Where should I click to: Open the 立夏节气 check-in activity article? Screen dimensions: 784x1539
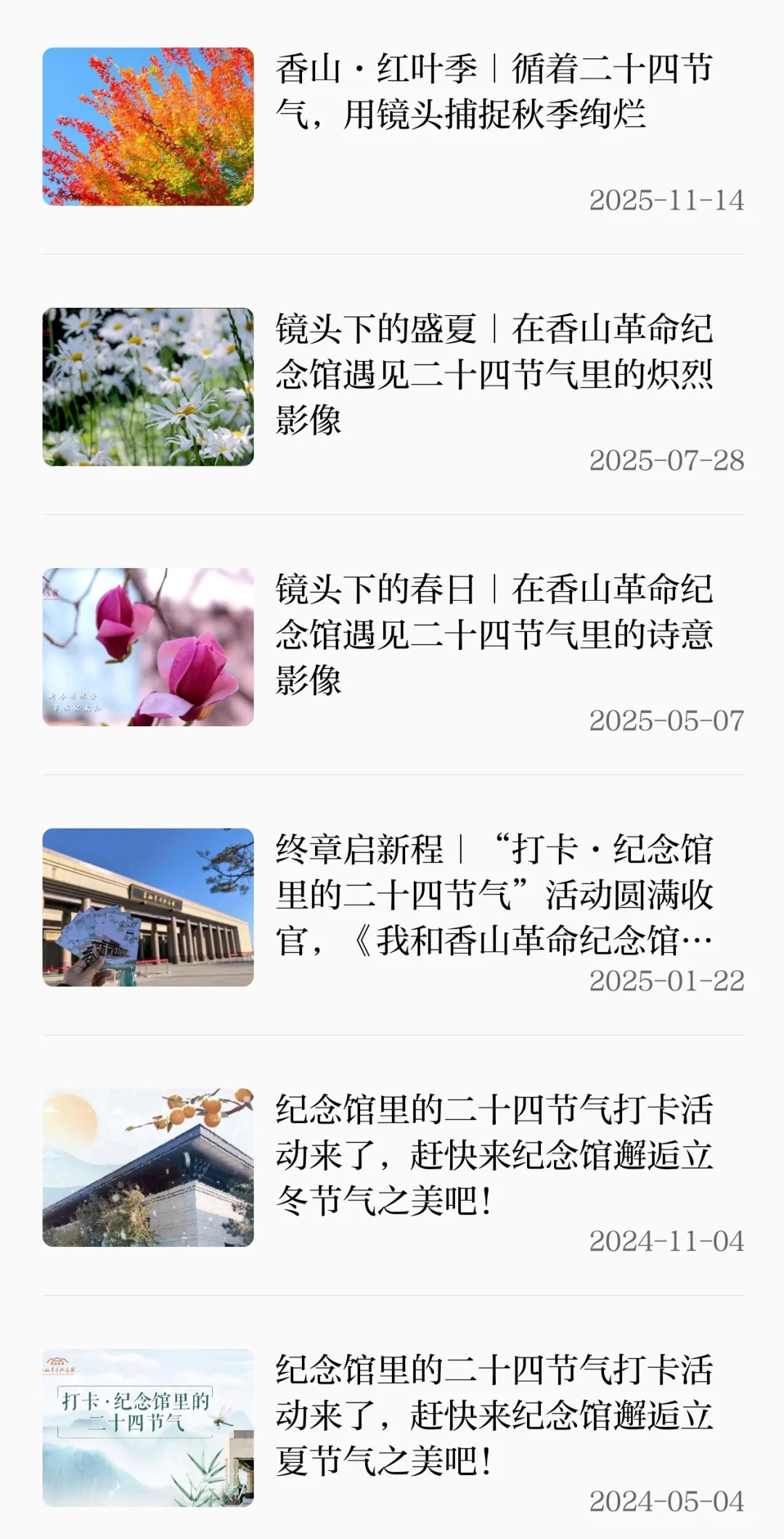[x=494, y=1415]
